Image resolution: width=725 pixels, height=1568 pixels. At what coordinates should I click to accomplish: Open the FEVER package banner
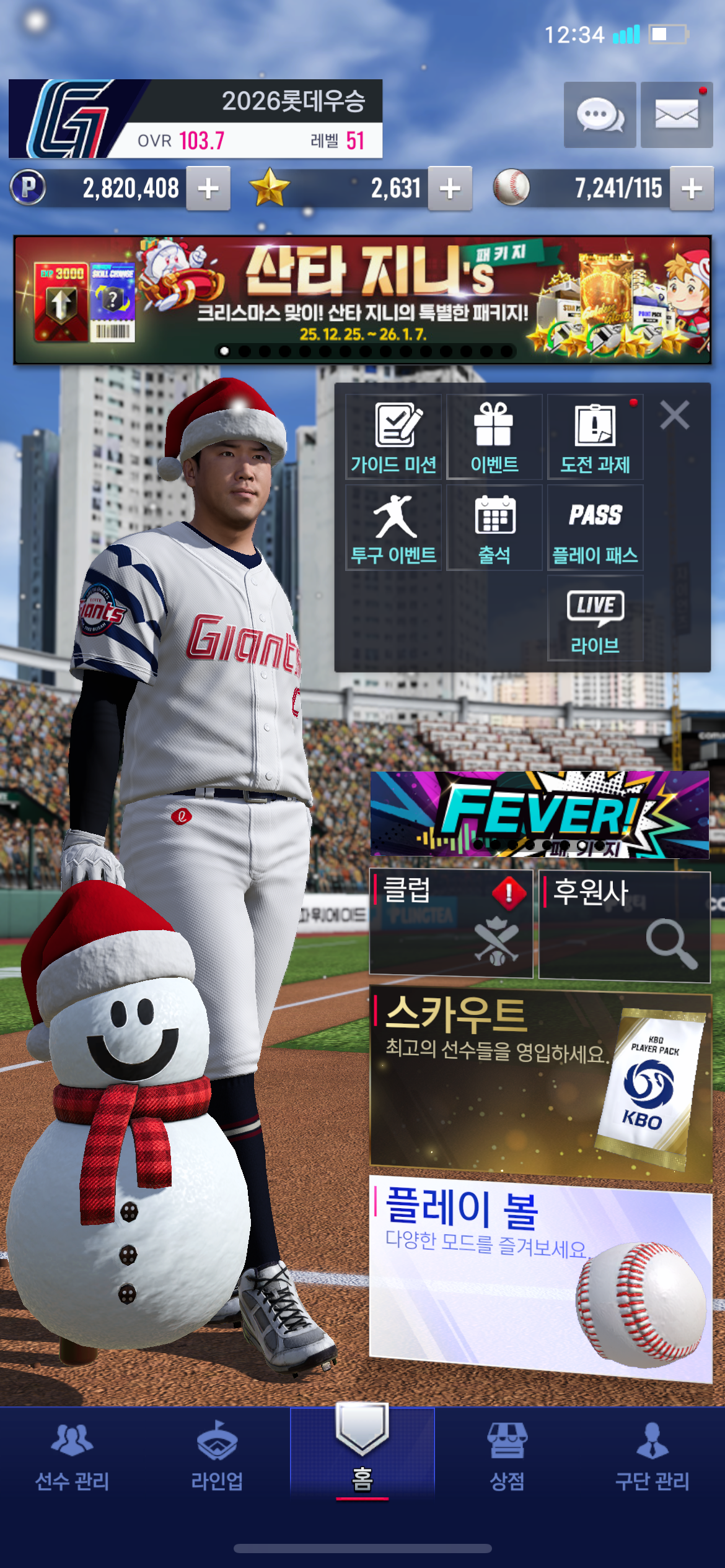[x=539, y=814]
